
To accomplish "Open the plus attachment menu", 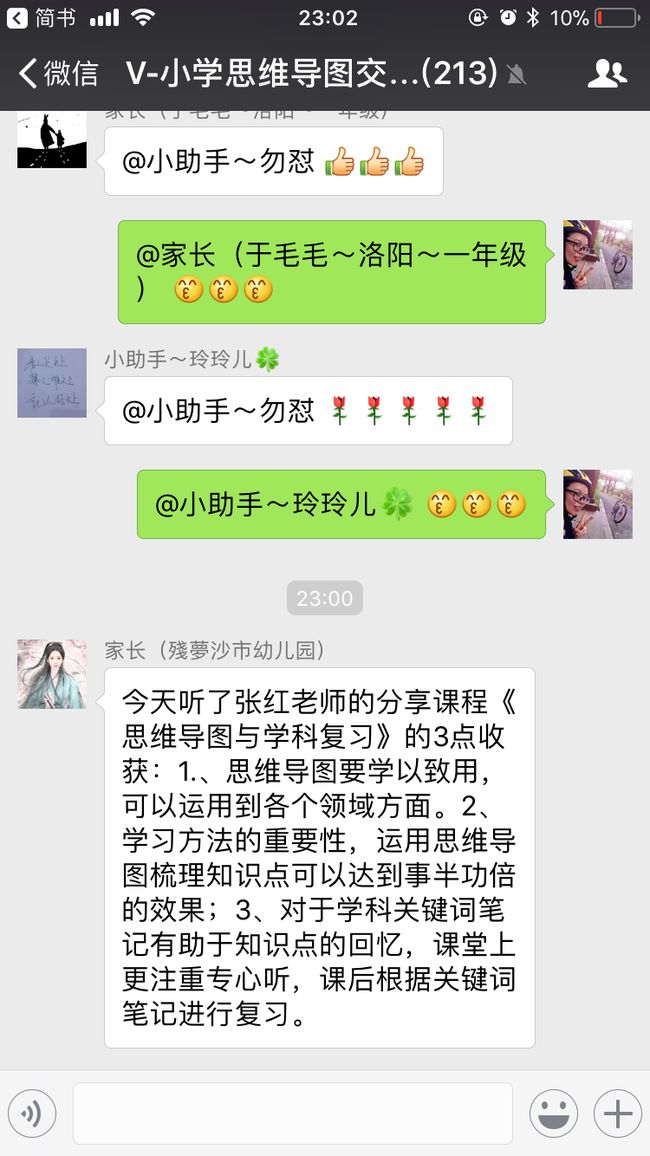I will (x=618, y=1113).
